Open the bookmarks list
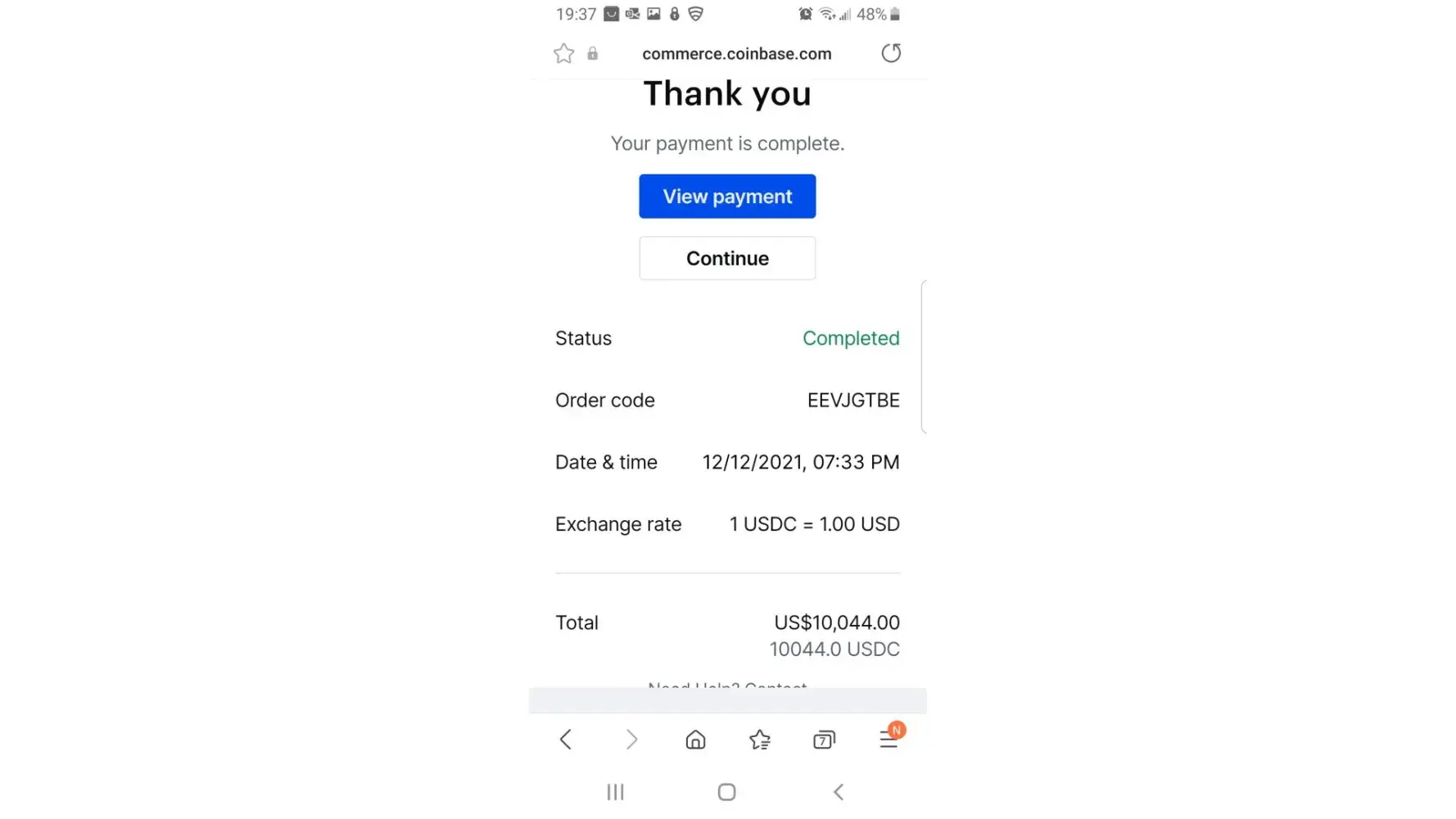Viewport: 1456px width, 819px height. 760,740
